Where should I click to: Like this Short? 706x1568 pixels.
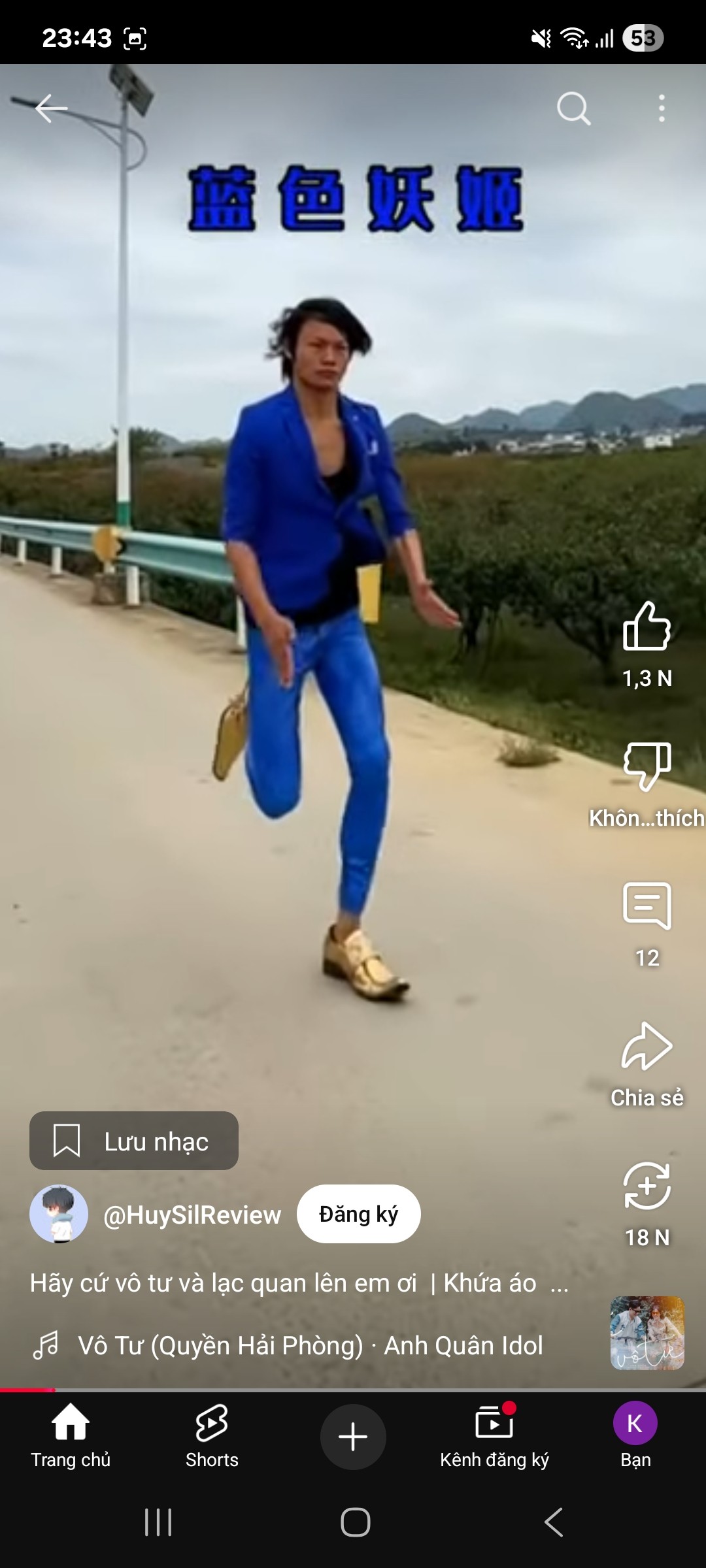[647, 626]
